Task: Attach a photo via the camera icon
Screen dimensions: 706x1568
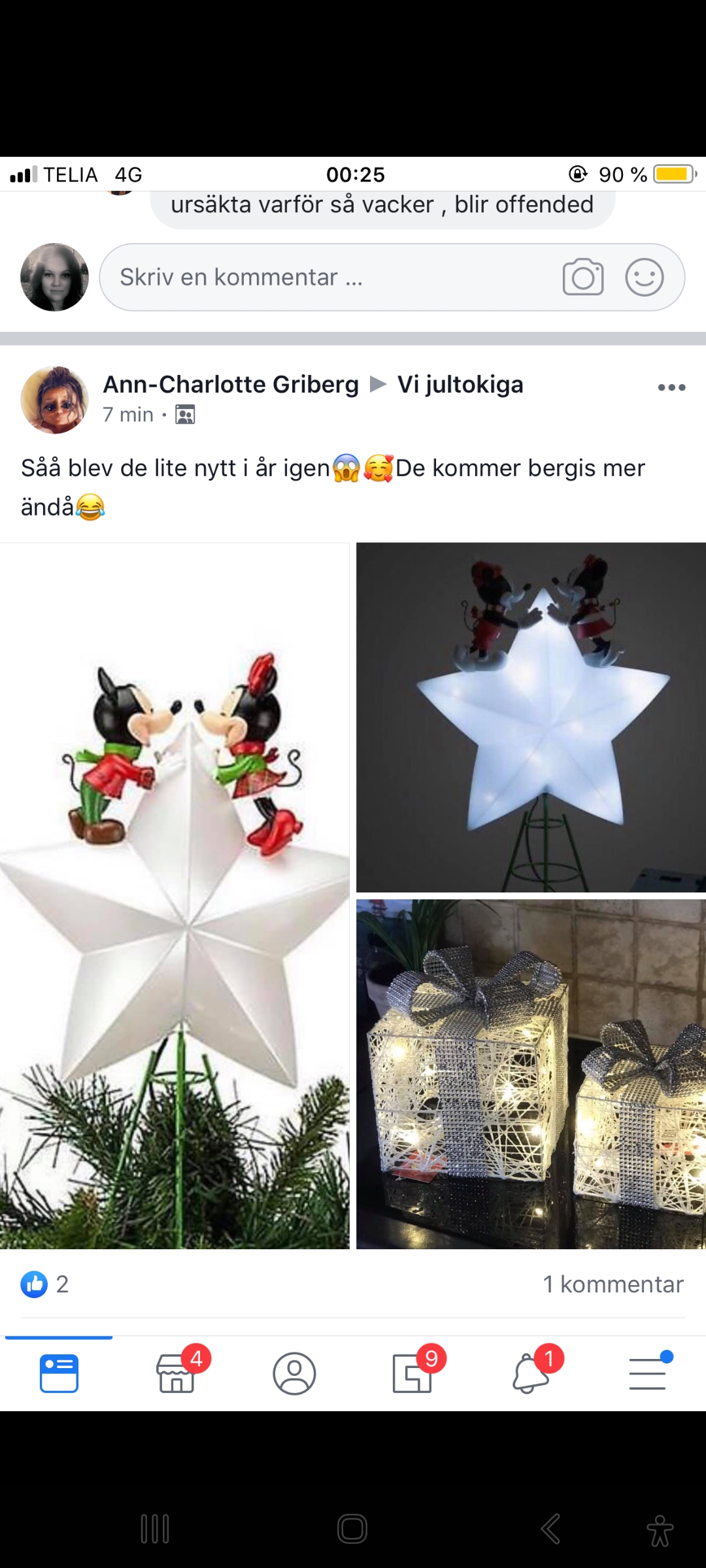Action: pos(582,278)
